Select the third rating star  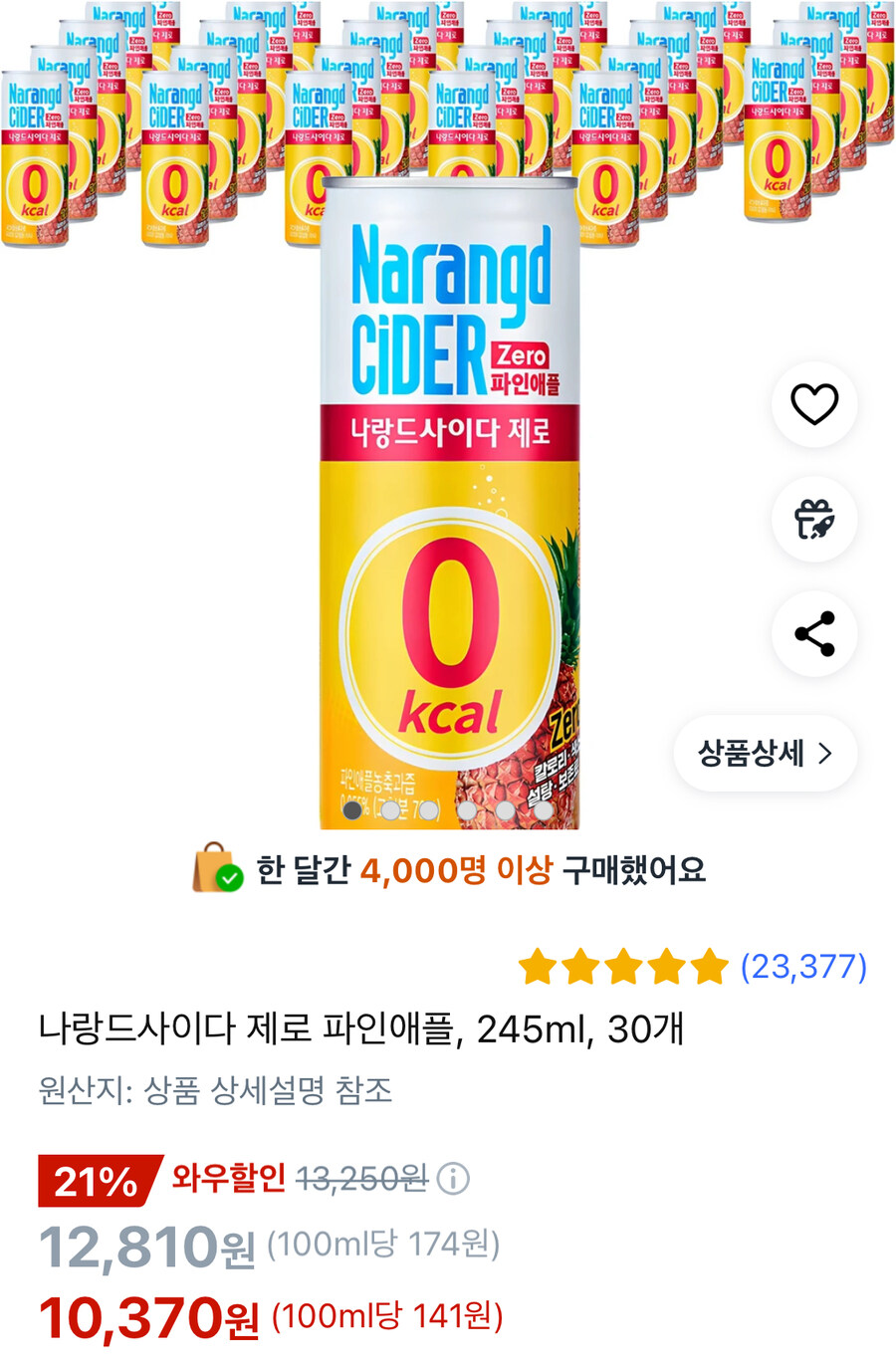pyautogui.click(x=622, y=965)
